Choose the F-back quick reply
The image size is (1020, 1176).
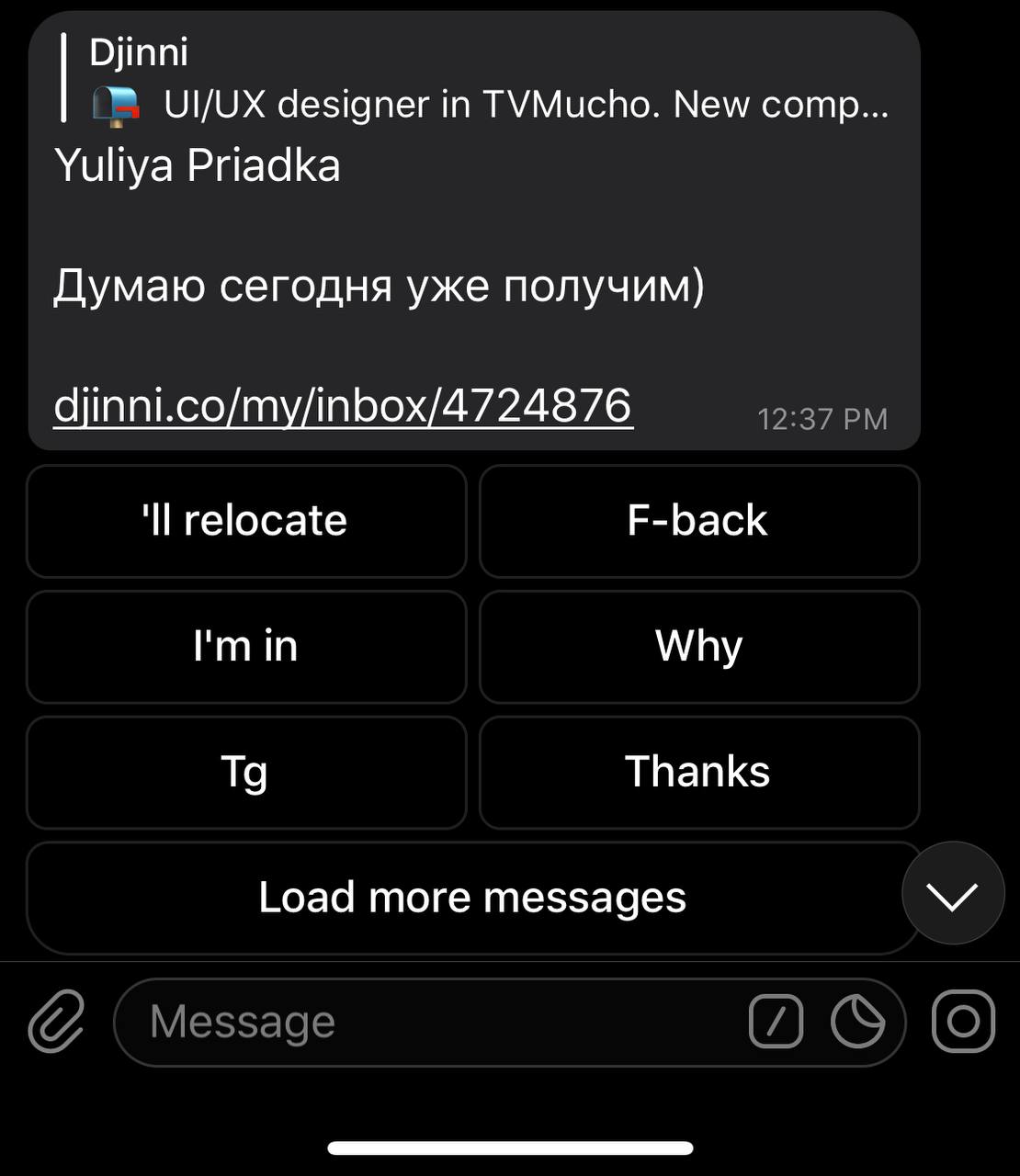click(698, 521)
